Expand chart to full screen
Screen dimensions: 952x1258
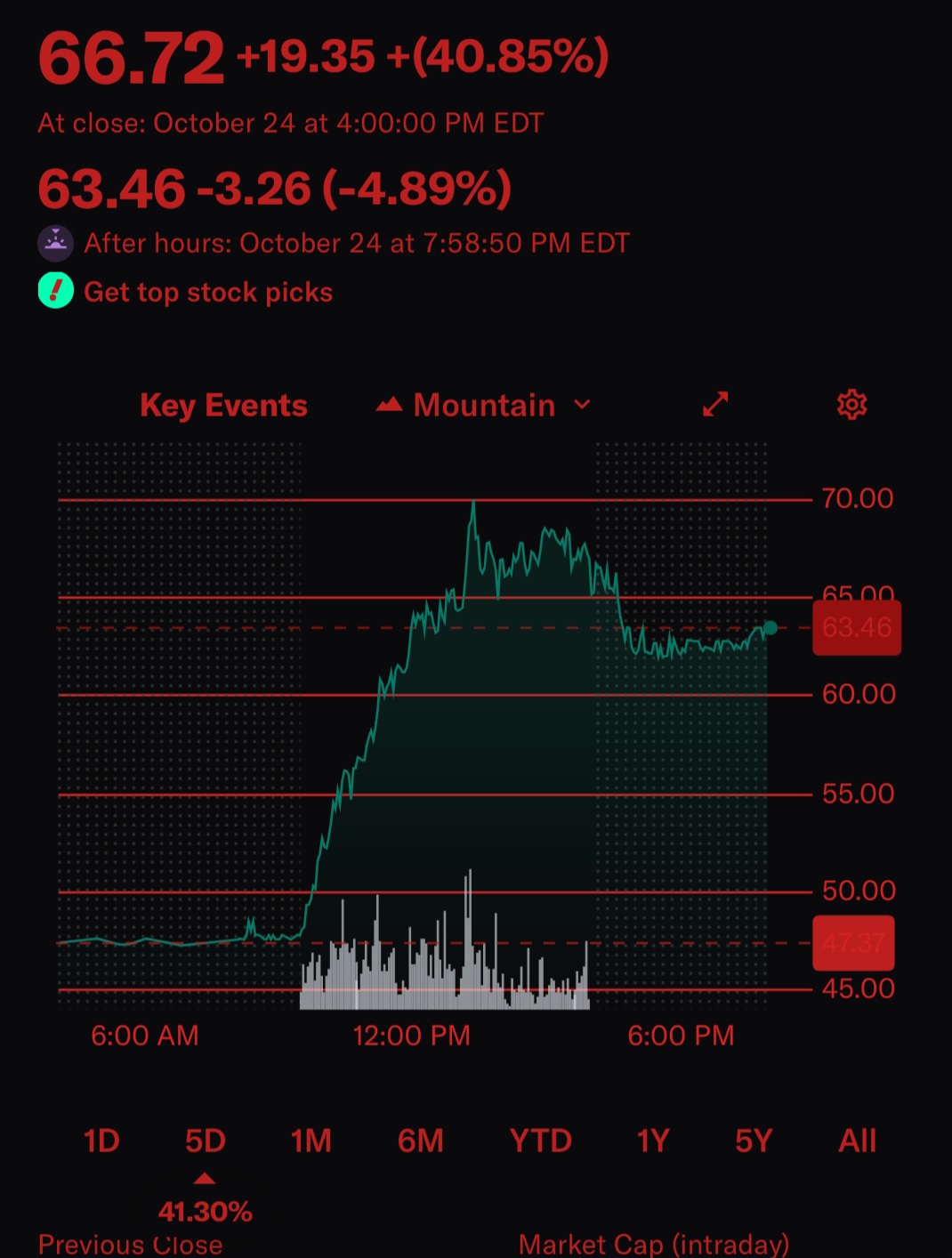[715, 405]
